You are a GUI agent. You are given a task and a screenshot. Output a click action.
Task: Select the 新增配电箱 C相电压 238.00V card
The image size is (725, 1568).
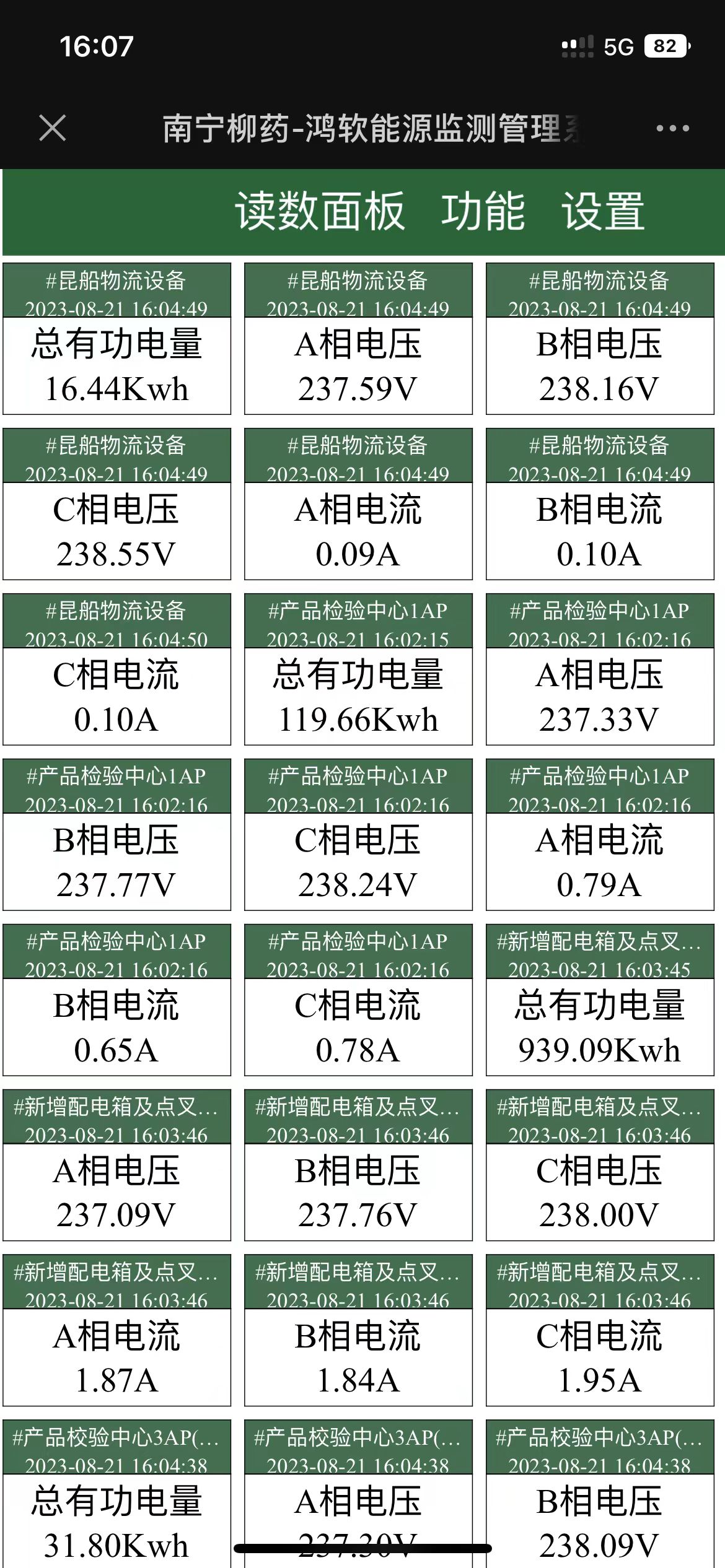click(600, 1165)
